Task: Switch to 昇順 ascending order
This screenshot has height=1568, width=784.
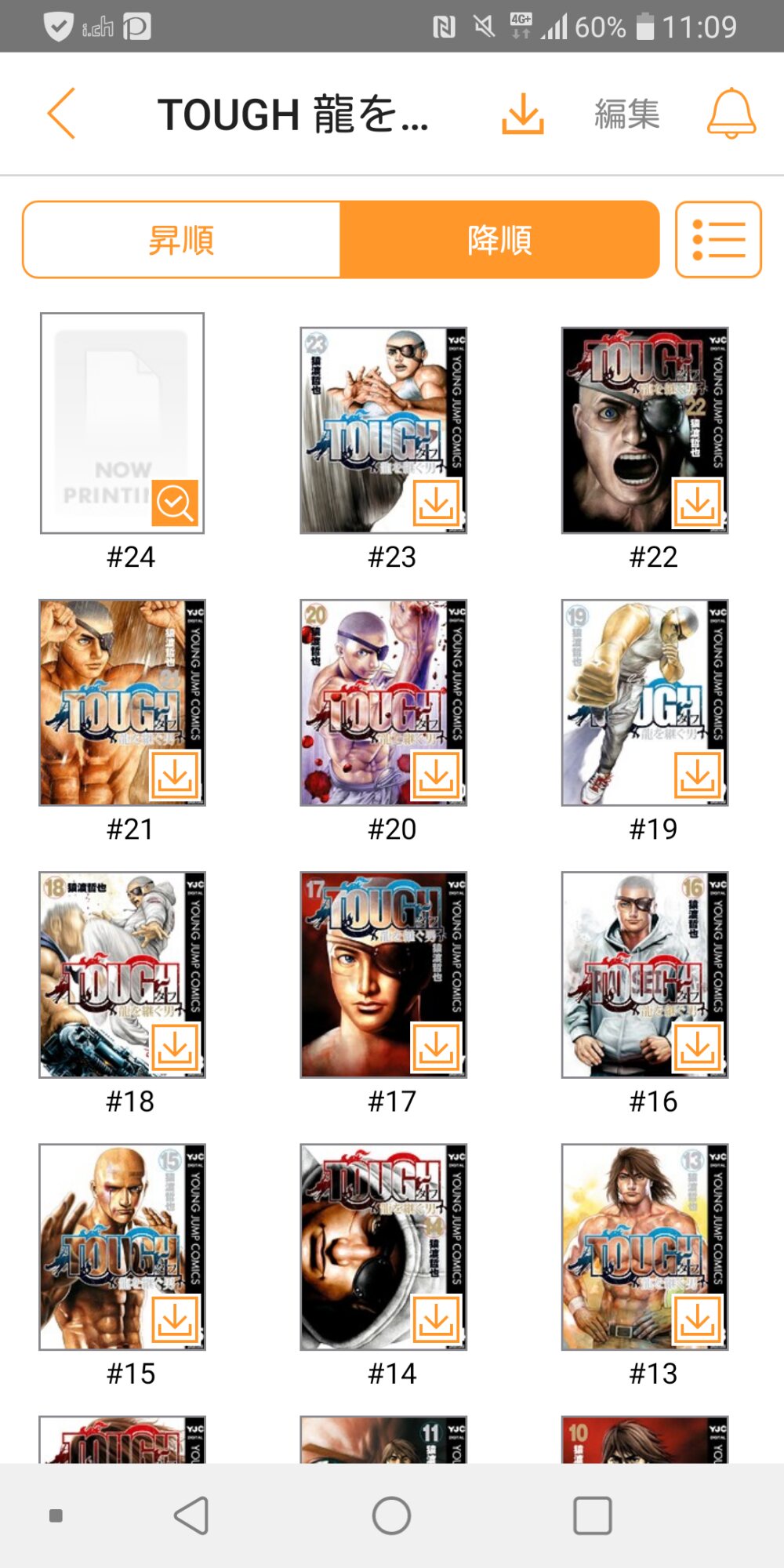Action: pyautogui.click(x=181, y=240)
